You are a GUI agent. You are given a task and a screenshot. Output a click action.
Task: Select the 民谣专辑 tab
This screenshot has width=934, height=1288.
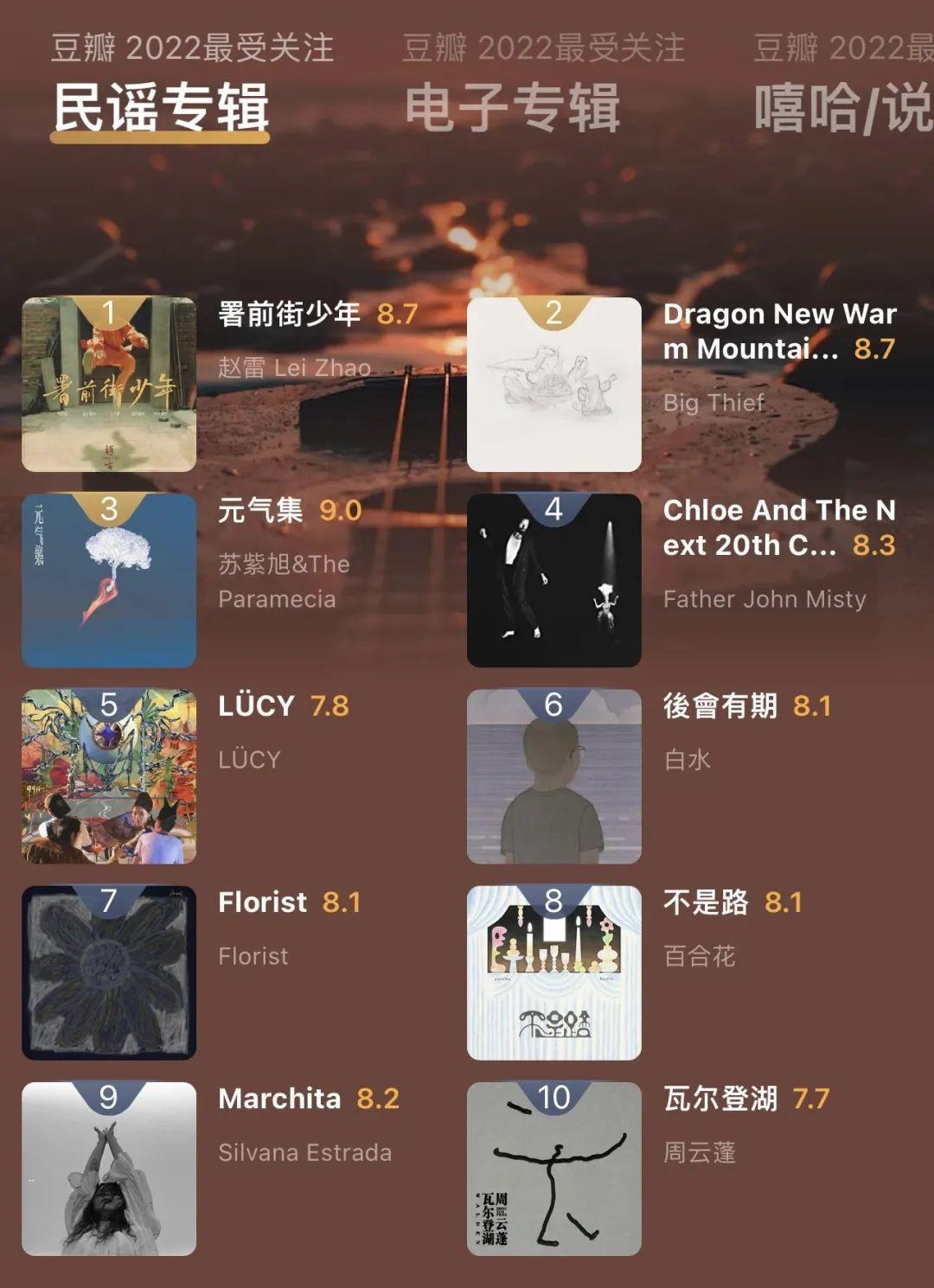coord(162,107)
